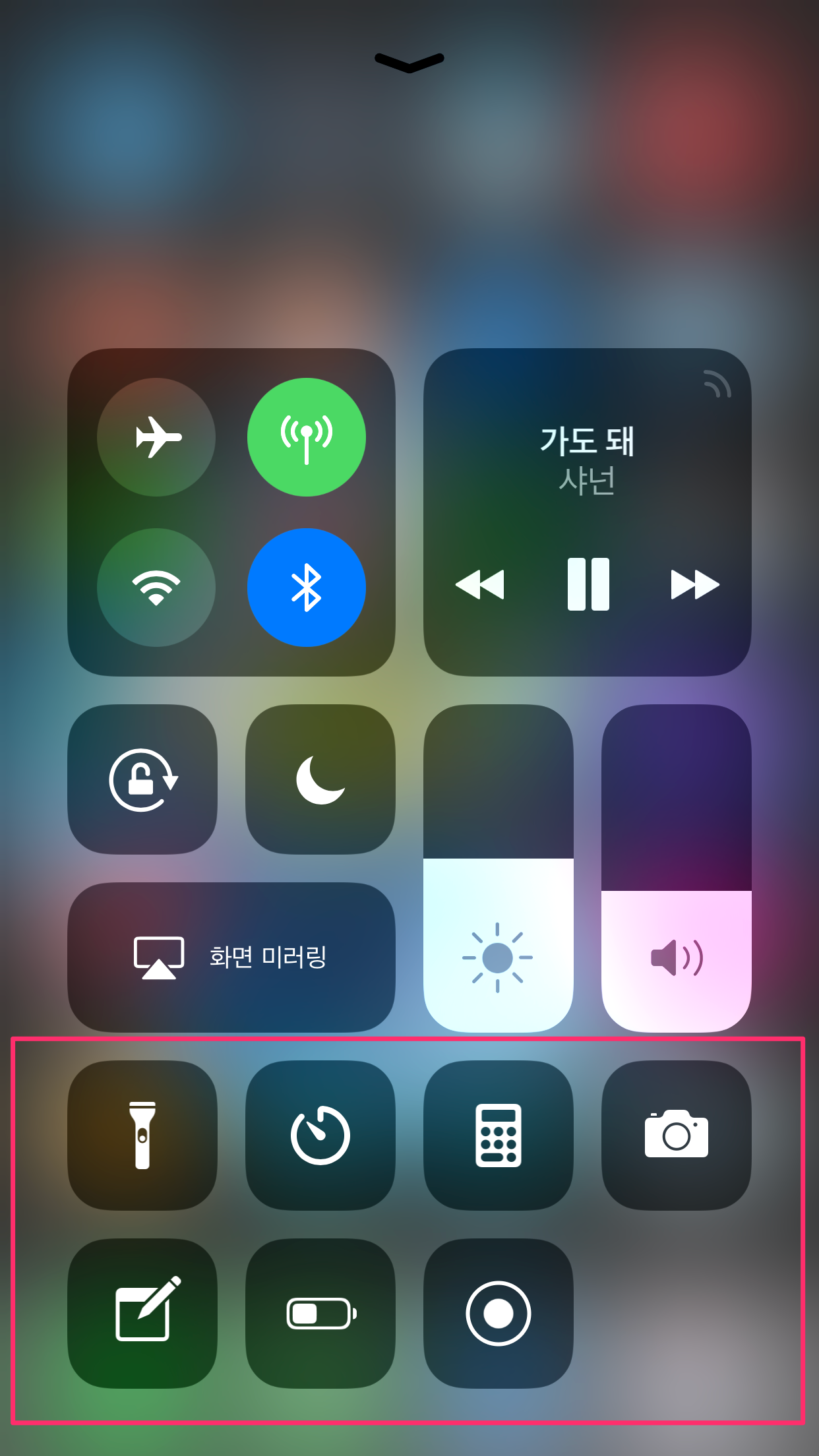
Task: Toggle the rotation lock
Action: [x=142, y=779]
